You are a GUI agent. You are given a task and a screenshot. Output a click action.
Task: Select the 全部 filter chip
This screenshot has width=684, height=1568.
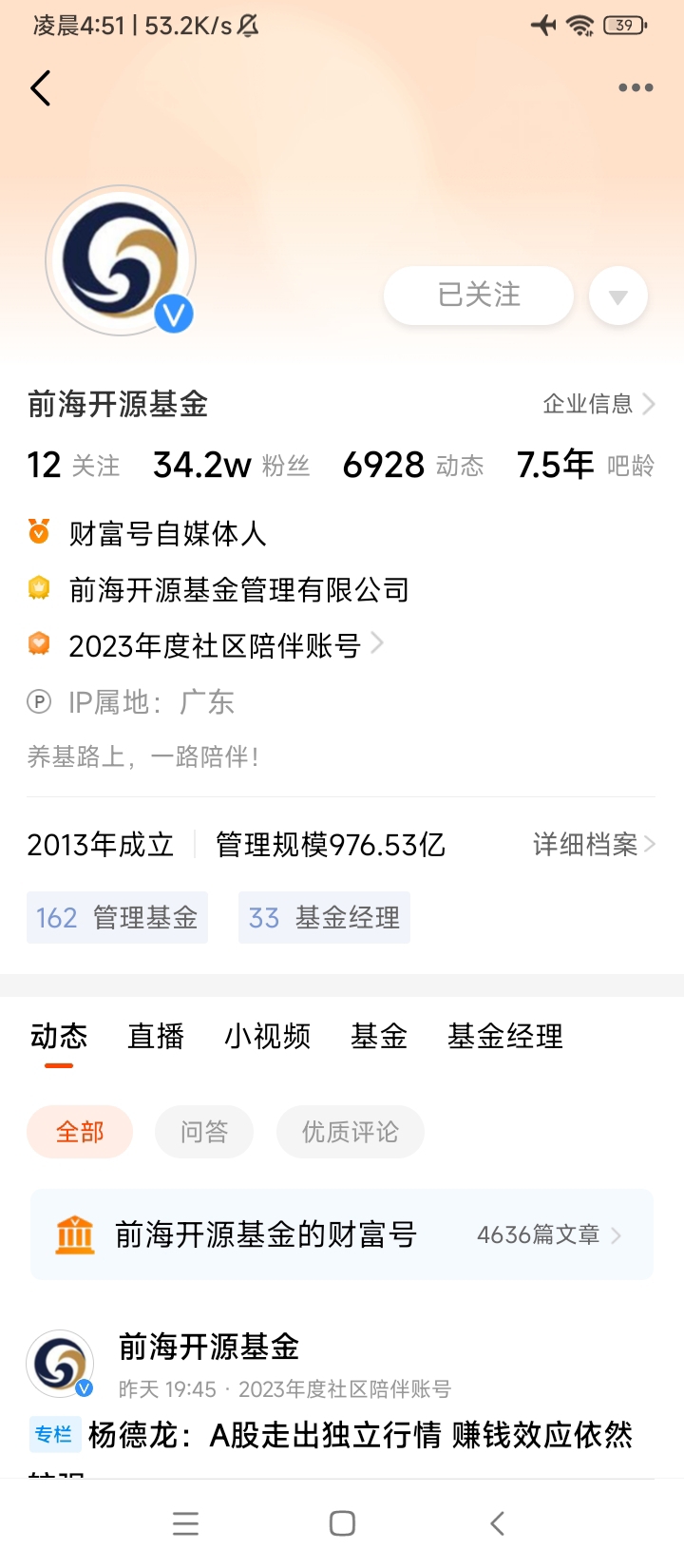[x=80, y=1132]
